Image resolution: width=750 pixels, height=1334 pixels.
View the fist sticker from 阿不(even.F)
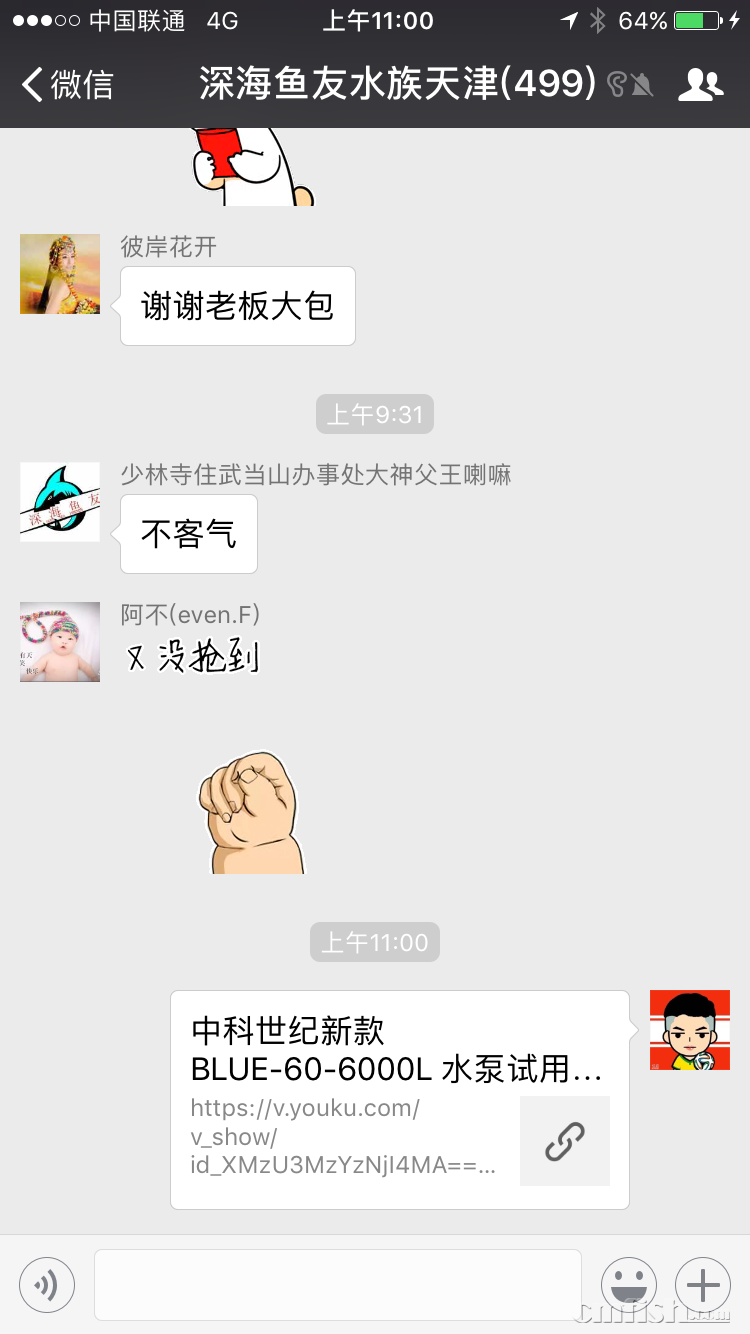pos(253,812)
